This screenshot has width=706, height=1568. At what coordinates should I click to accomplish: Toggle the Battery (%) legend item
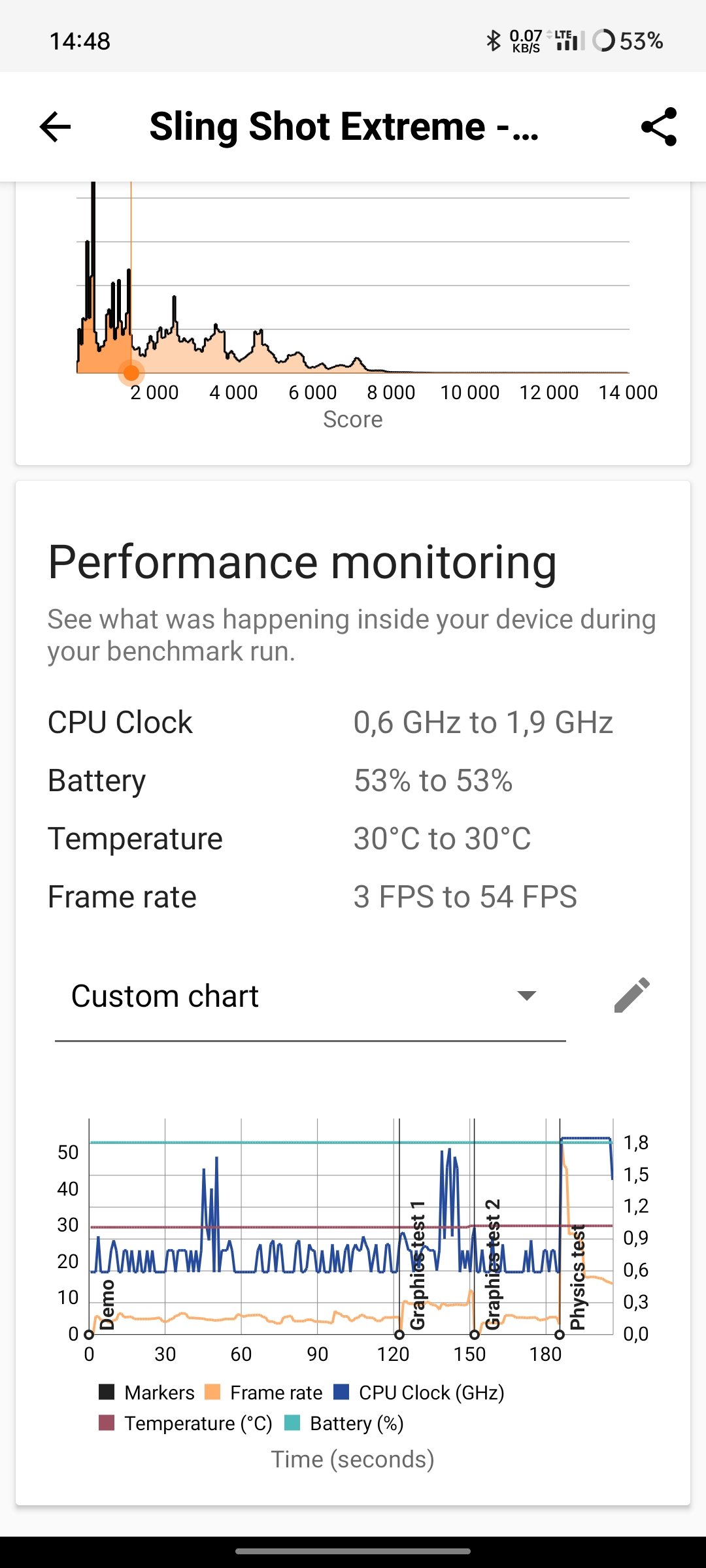pos(345,1423)
